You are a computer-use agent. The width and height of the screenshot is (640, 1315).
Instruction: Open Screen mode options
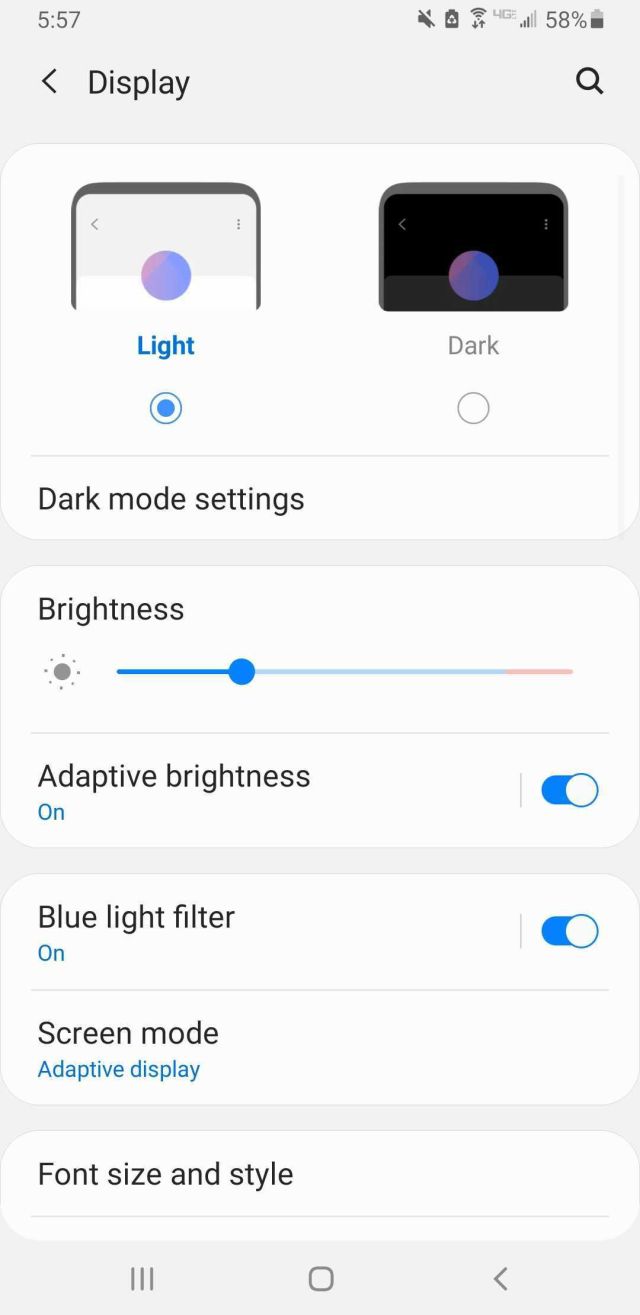coord(320,1048)
